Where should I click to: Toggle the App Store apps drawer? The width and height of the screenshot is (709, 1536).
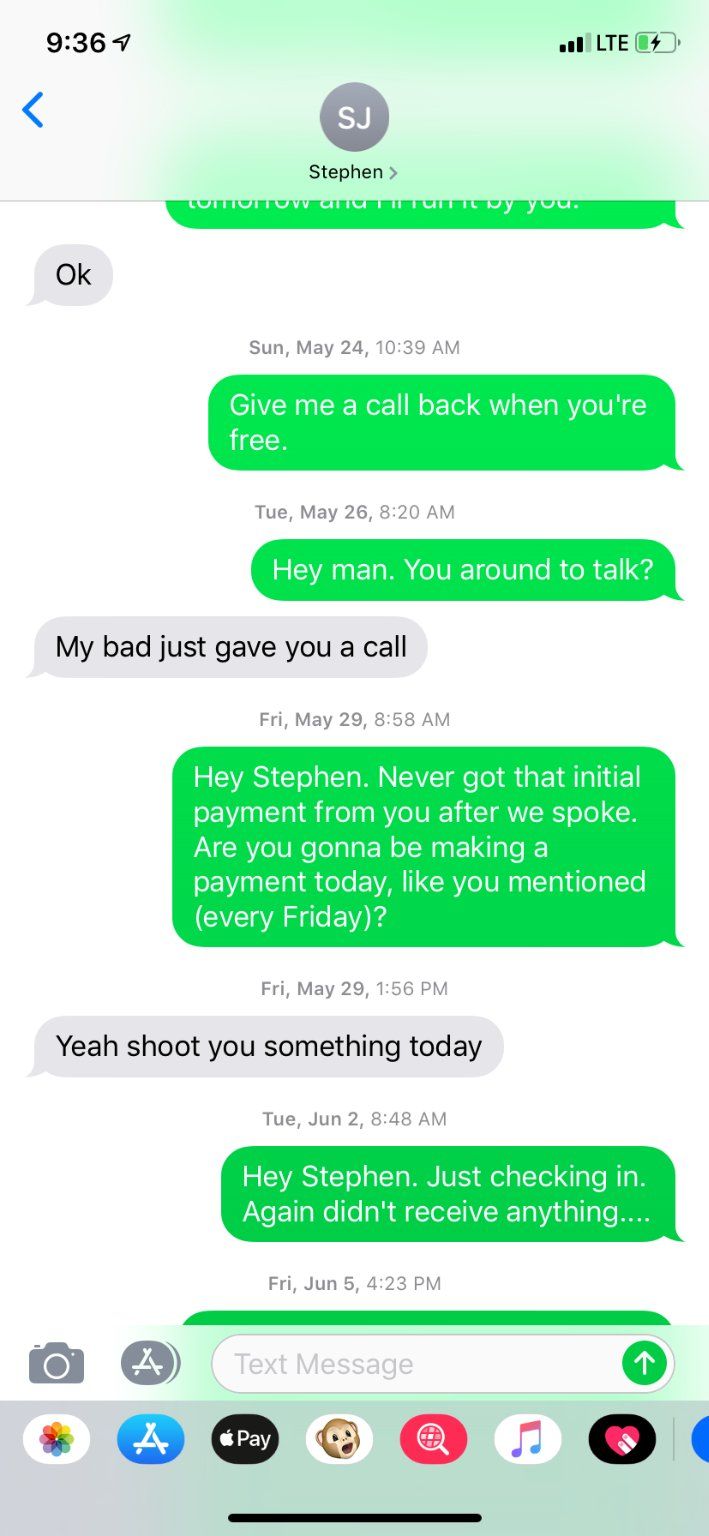150,1362
